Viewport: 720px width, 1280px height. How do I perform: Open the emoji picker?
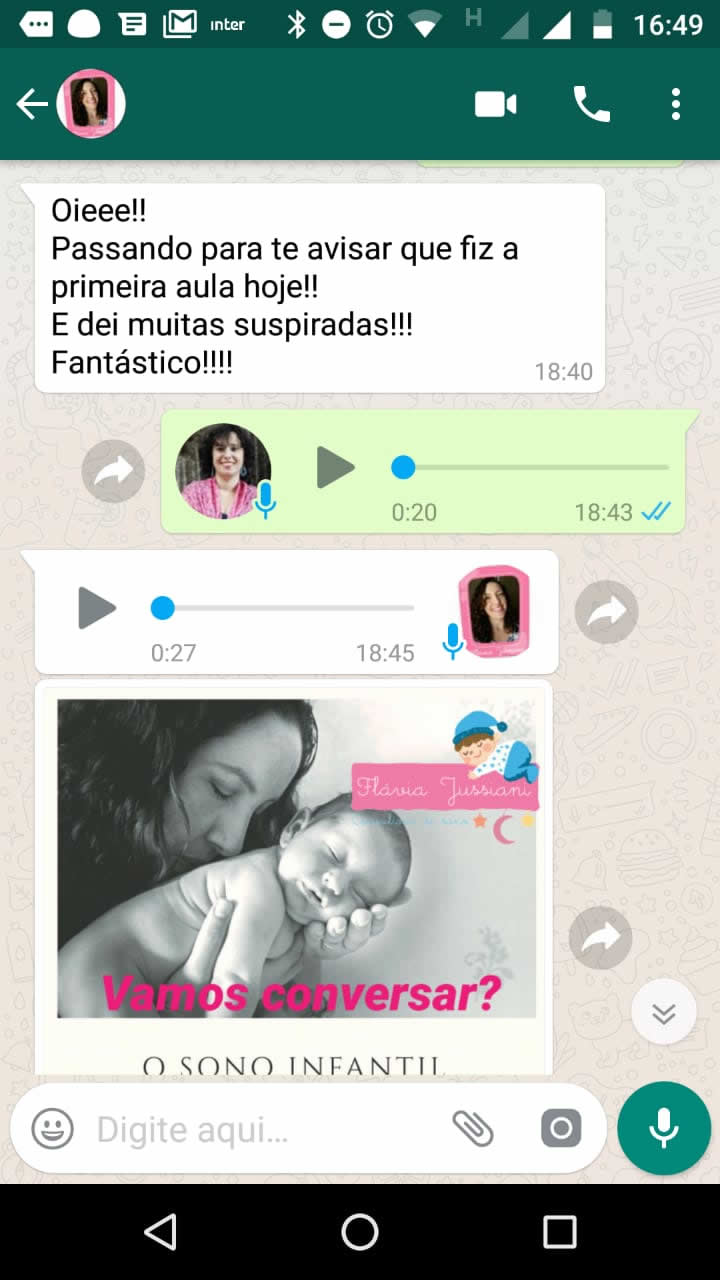pyautogui.click(x=52, y=1129)
